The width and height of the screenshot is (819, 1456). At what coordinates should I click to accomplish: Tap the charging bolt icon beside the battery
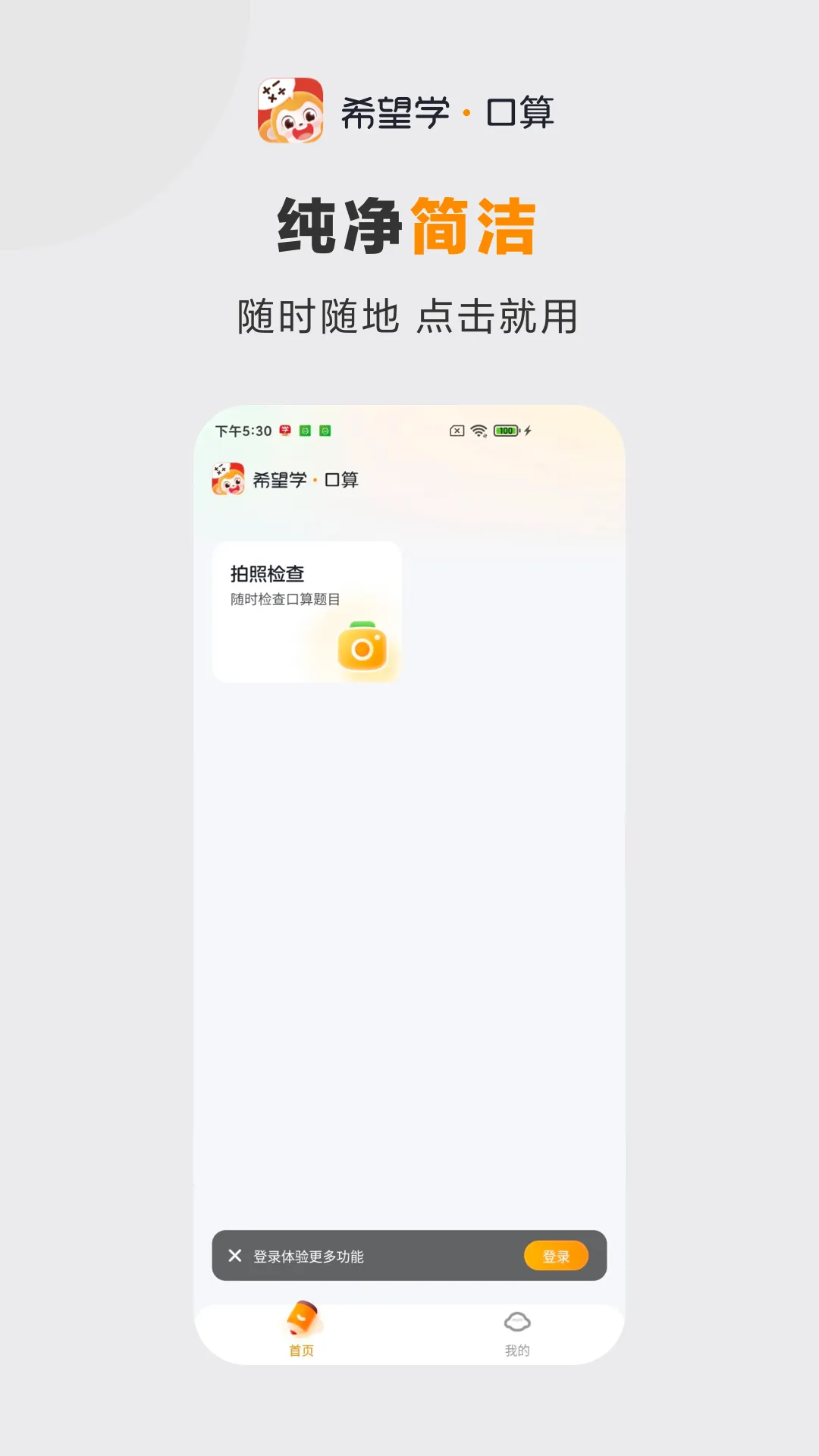pos(528,429)
